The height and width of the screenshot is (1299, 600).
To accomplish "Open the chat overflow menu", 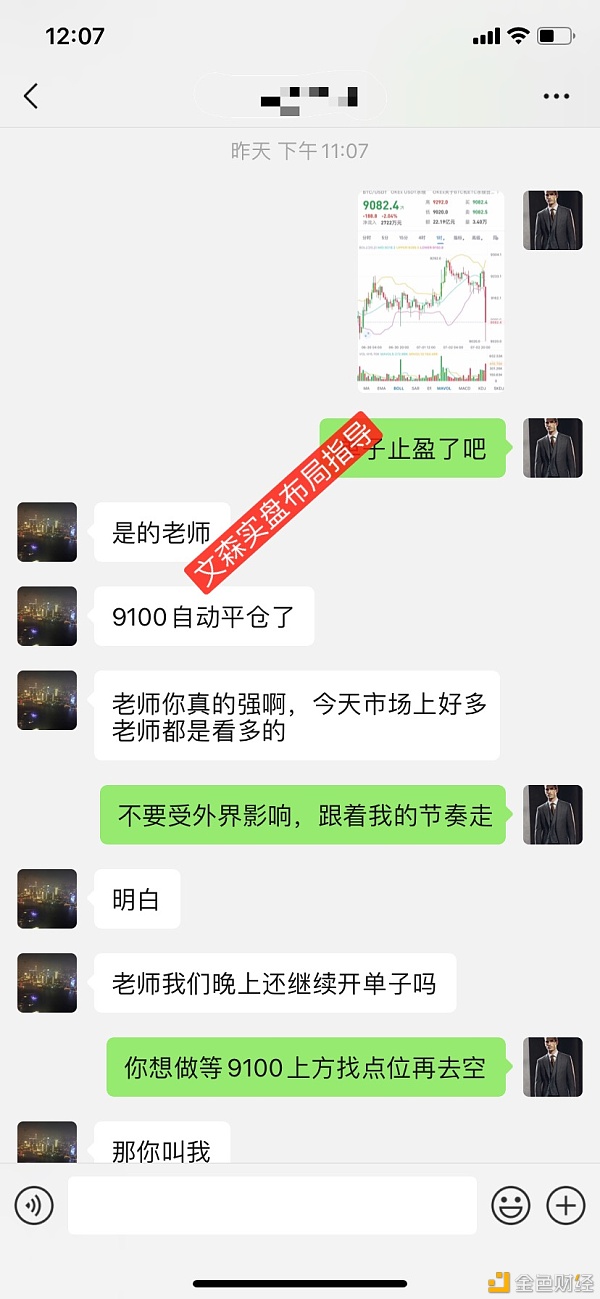I will 556,96.
